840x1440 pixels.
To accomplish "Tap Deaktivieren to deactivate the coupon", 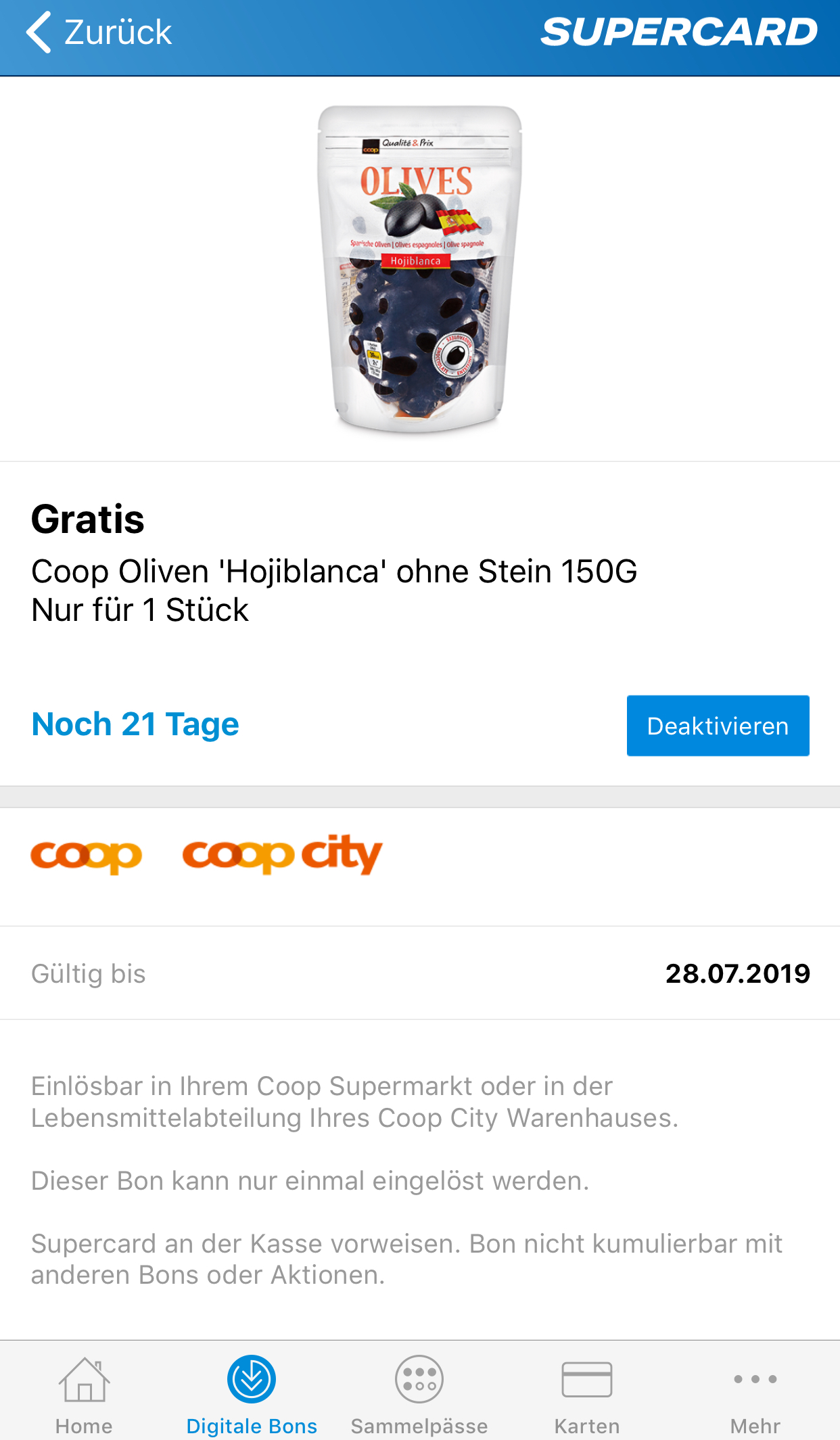I will pos(718,726).
